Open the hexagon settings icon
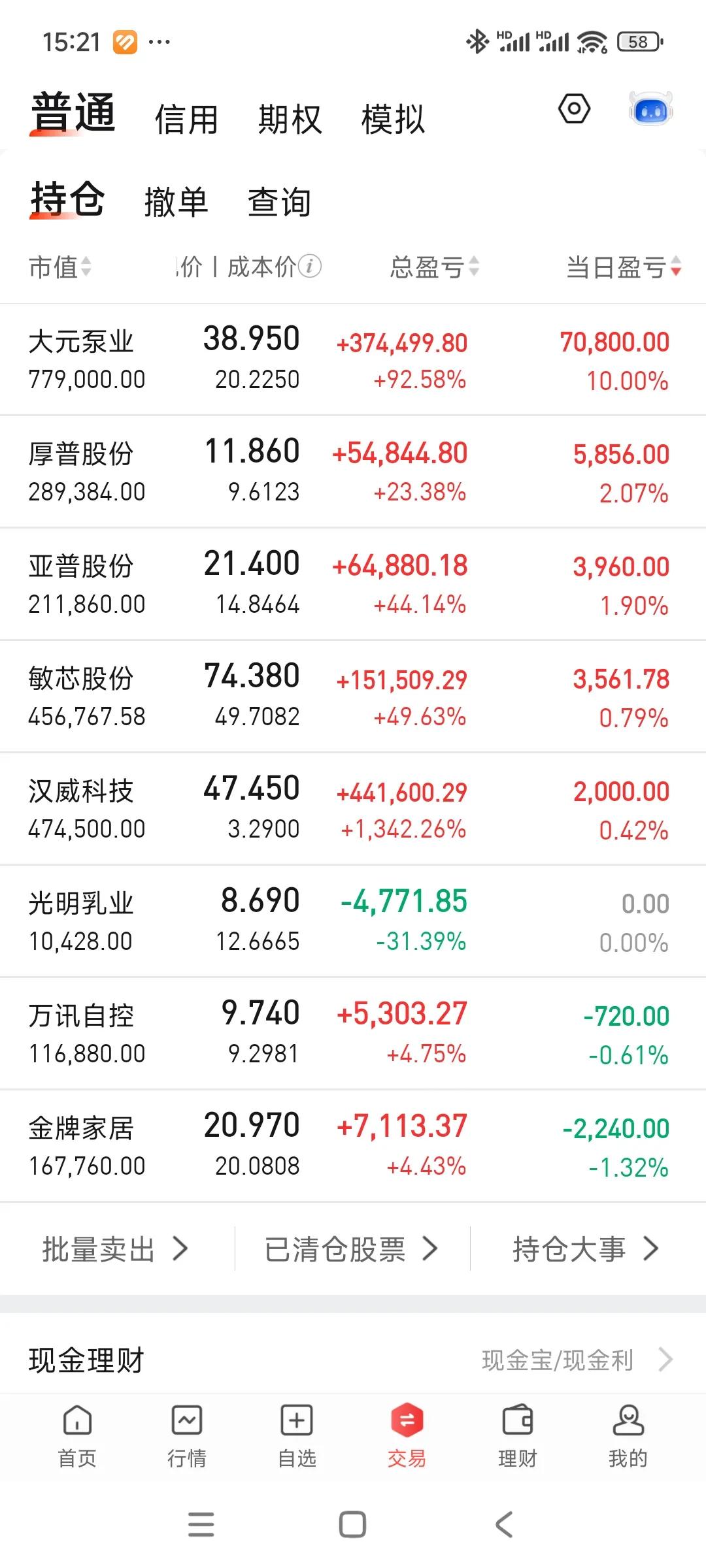Image resolution: width=706 pixels, height=1568 pixels. [574, 108]
